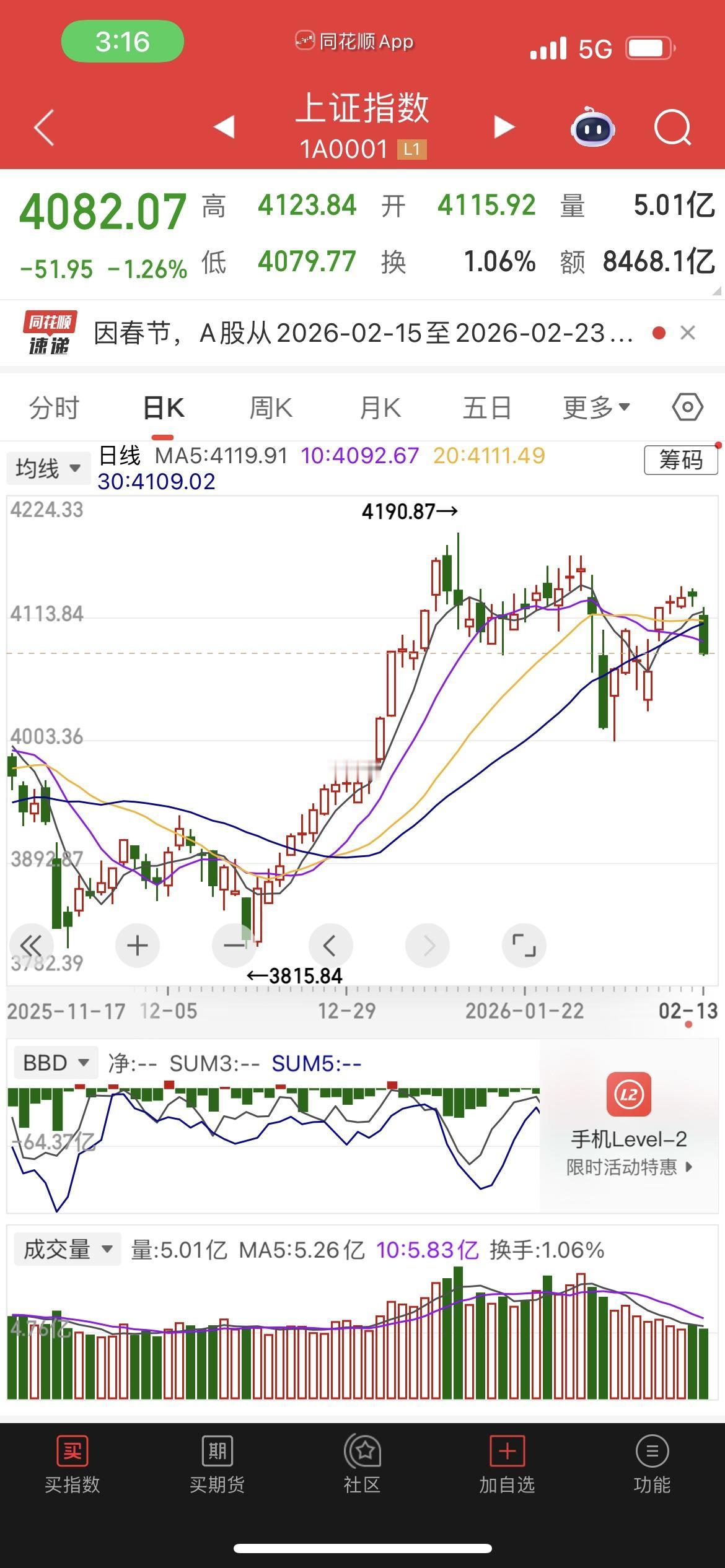
Task: Open fullscreen chart view
Action: tap(524, 946)
